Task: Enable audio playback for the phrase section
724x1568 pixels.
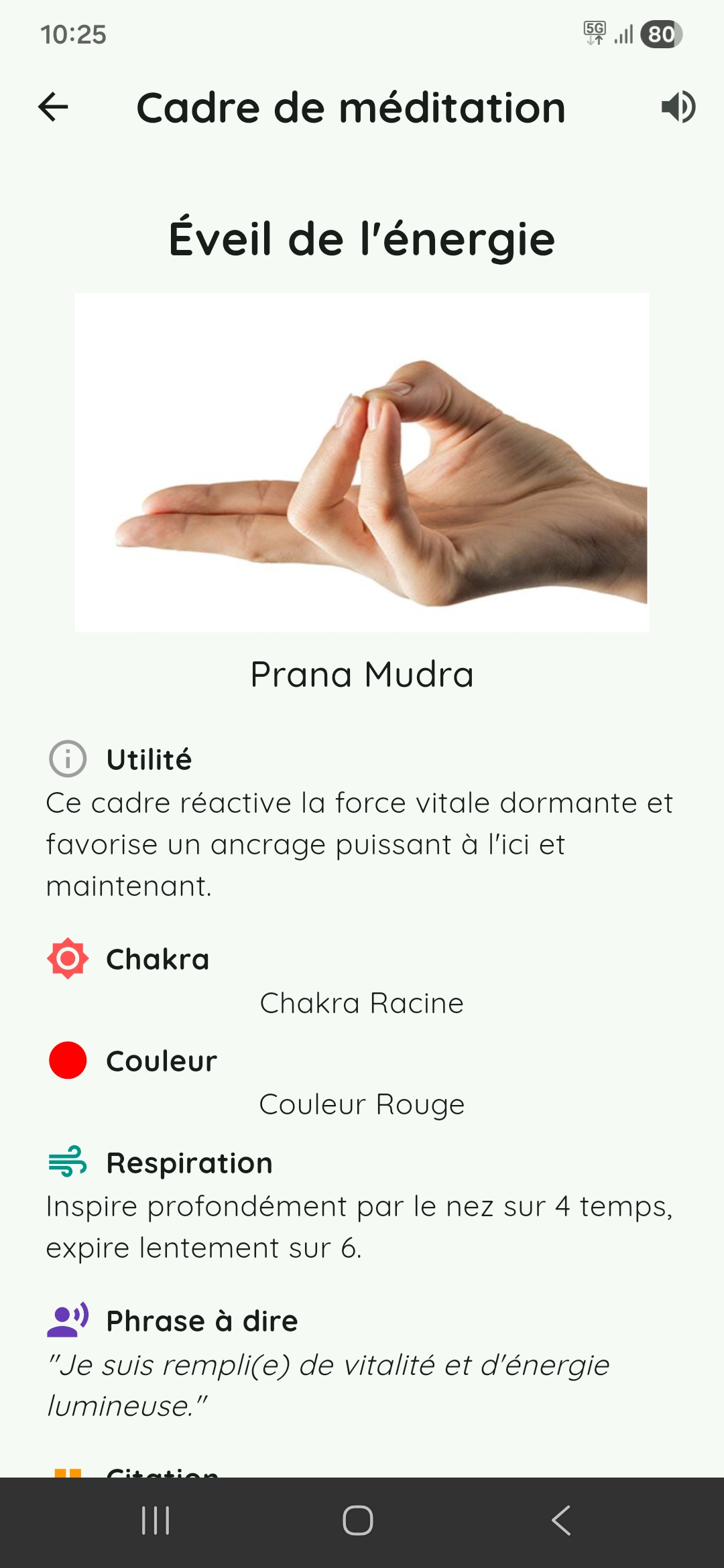Action: 67,1320
